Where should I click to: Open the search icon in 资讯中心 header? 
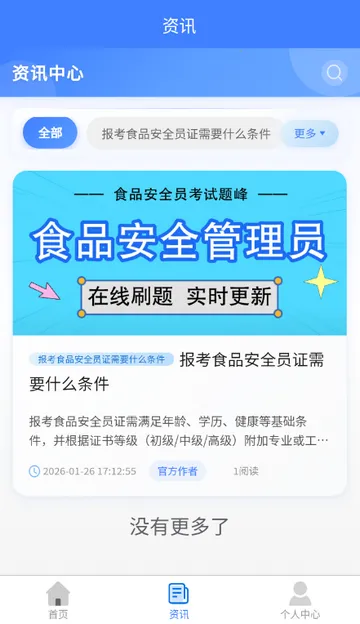click(x=334, y=73)
